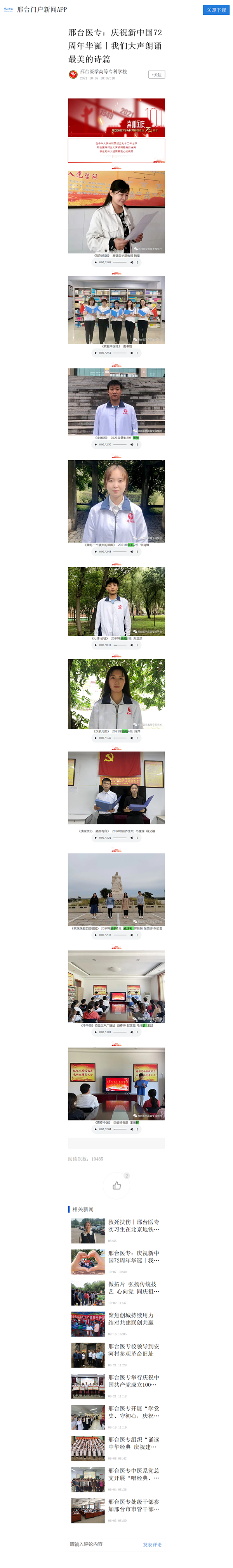Play the 《我有一个强大的祖国》 audio

coord(96,551)
